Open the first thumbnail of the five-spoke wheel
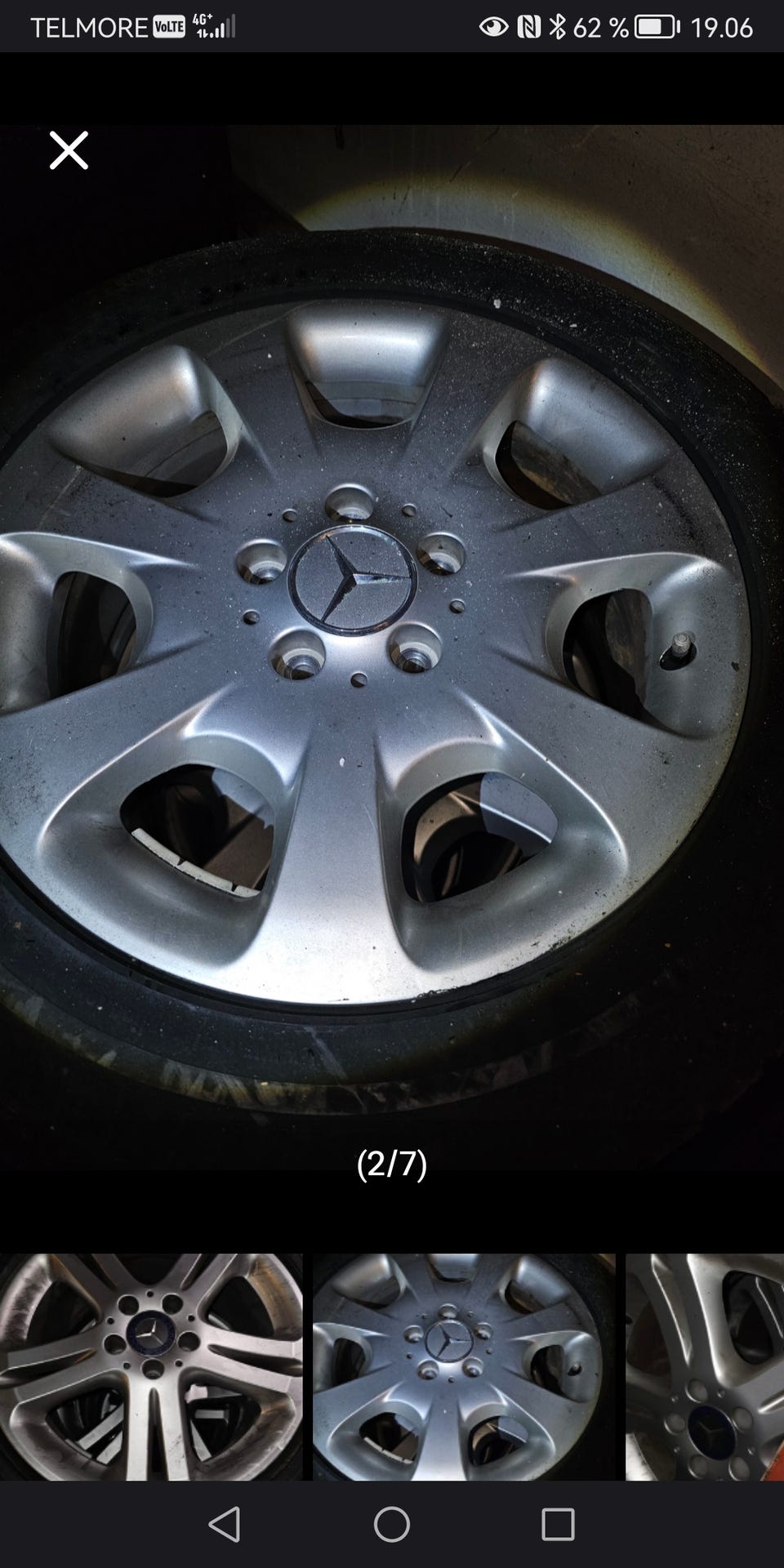Viewport: 784px width, 1568px height. (x=151, y=1367)
